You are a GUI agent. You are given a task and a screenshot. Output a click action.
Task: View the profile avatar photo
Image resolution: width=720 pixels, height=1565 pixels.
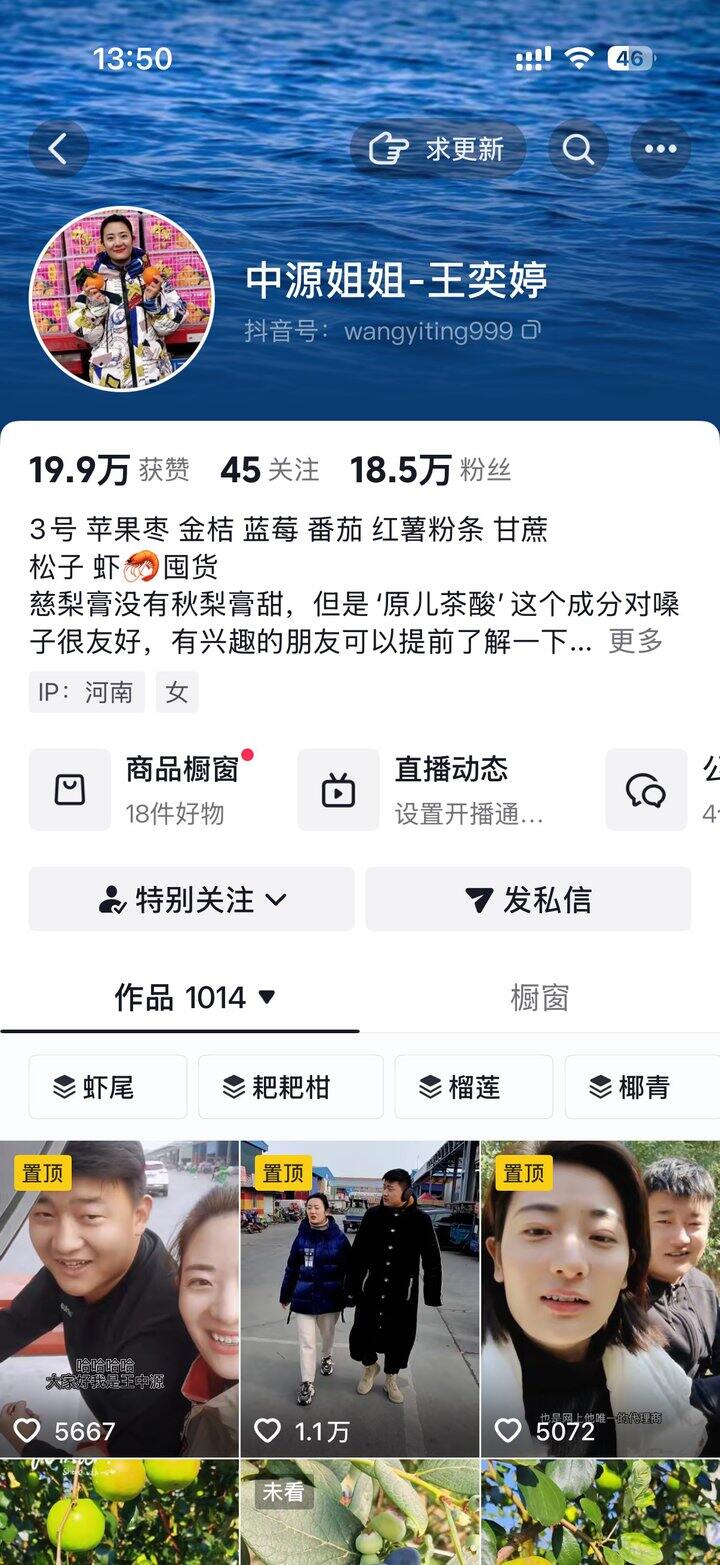pyautogui.click(x=122, y=298)
